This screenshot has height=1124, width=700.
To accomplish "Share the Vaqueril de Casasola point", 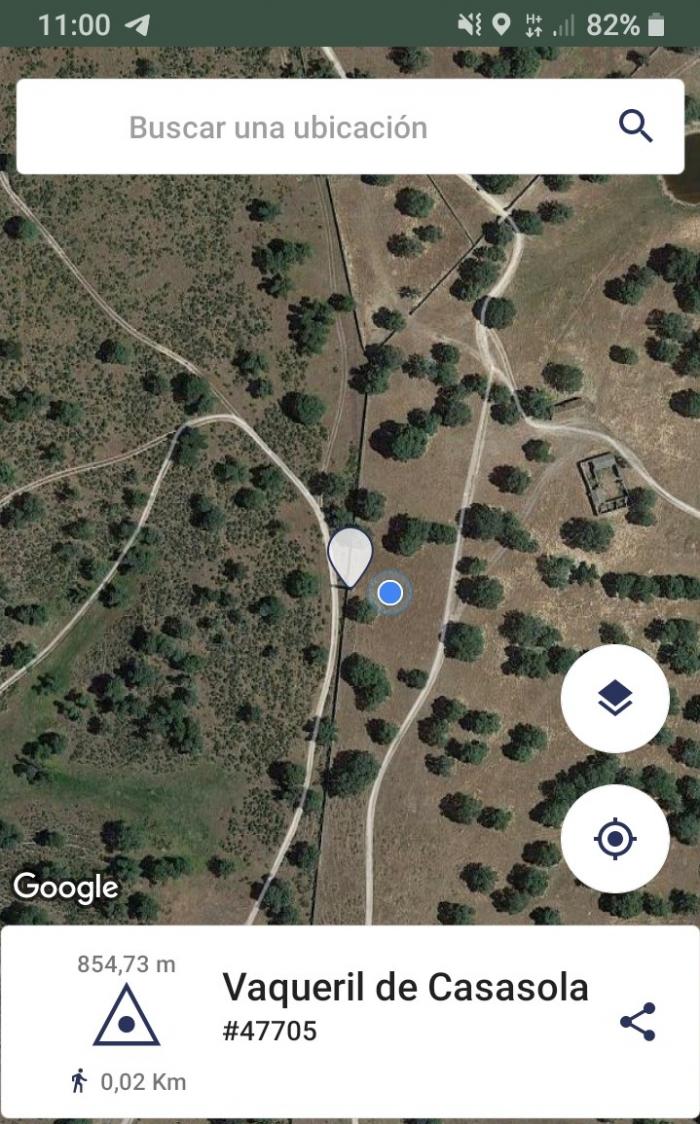I will pyautogui.click(x=637, y=1021).
